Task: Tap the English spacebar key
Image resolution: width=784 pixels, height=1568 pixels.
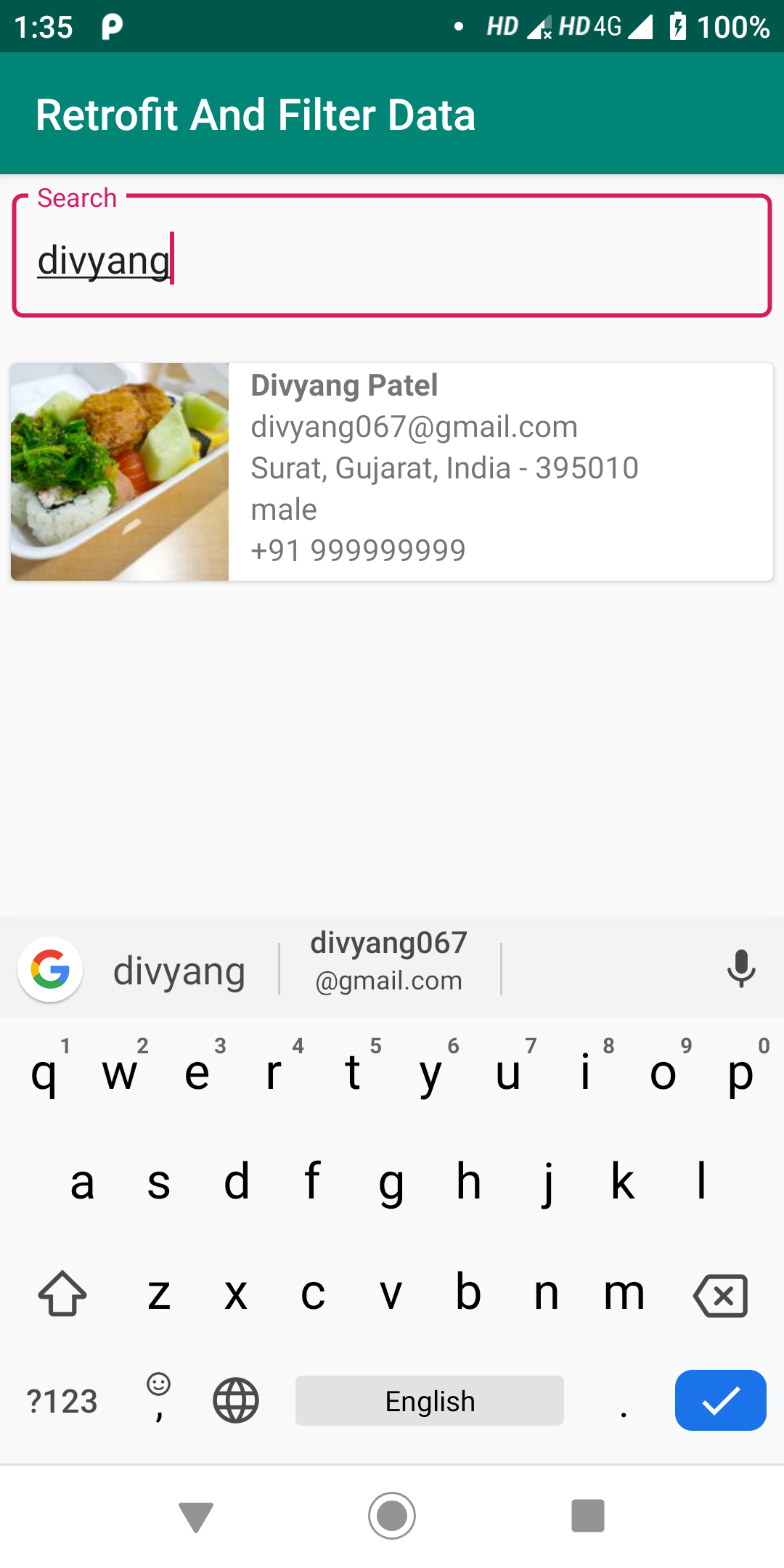Action: point(429,1400)
